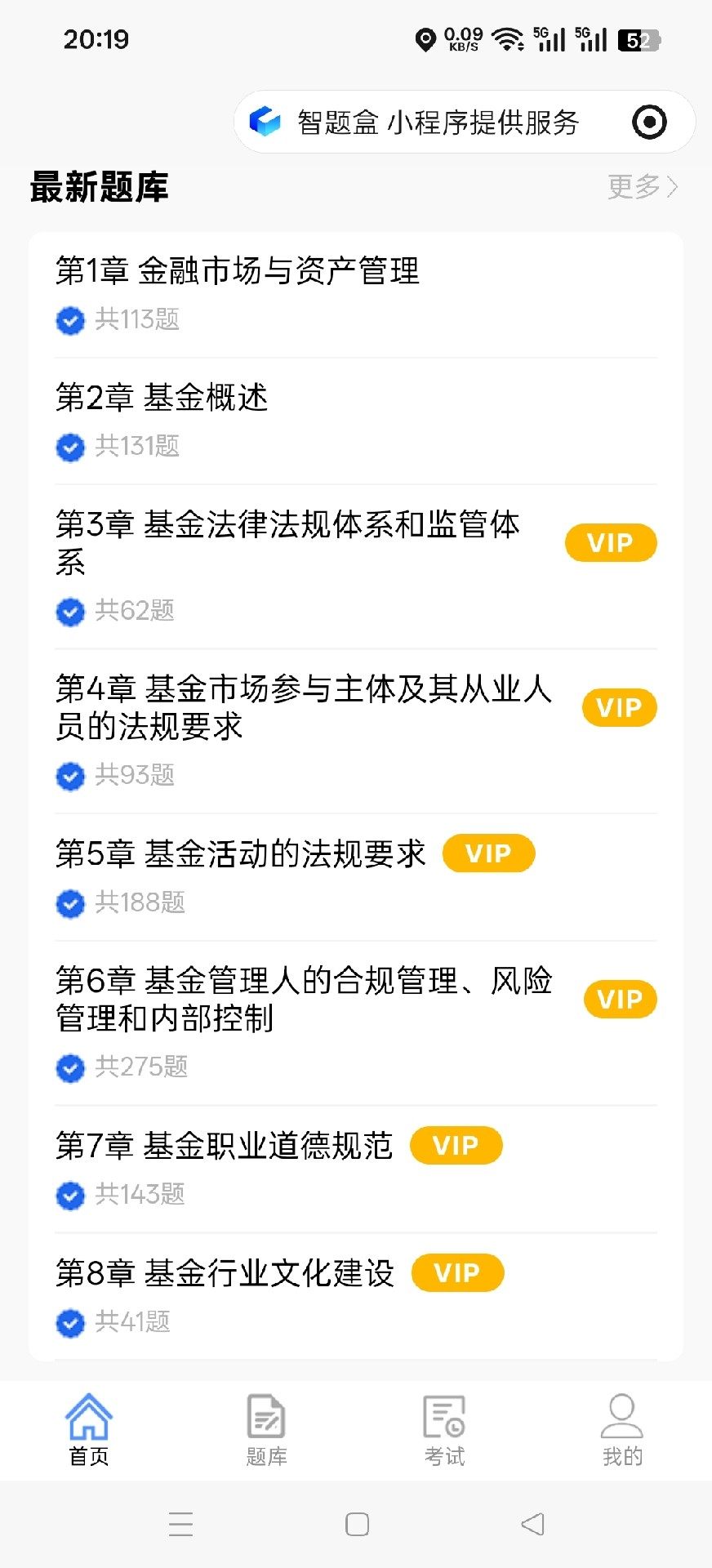Screen dimensions: 712x1568
Task: Tap the system back button
Action: (532, 1524)
